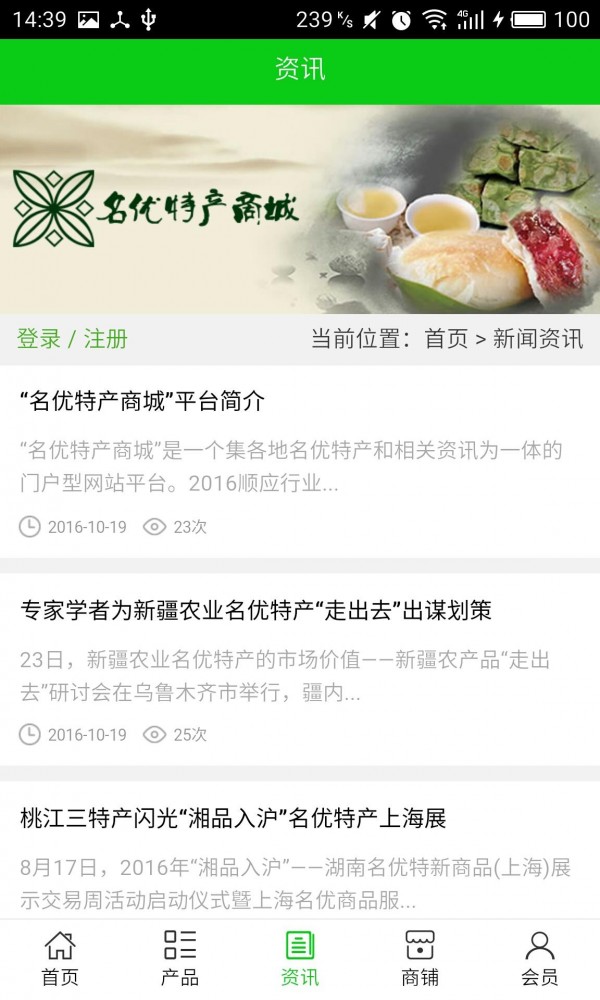Open the 桃江三特产闪光 article
This screenshot has height=1000, width=600.
(233, 819)
